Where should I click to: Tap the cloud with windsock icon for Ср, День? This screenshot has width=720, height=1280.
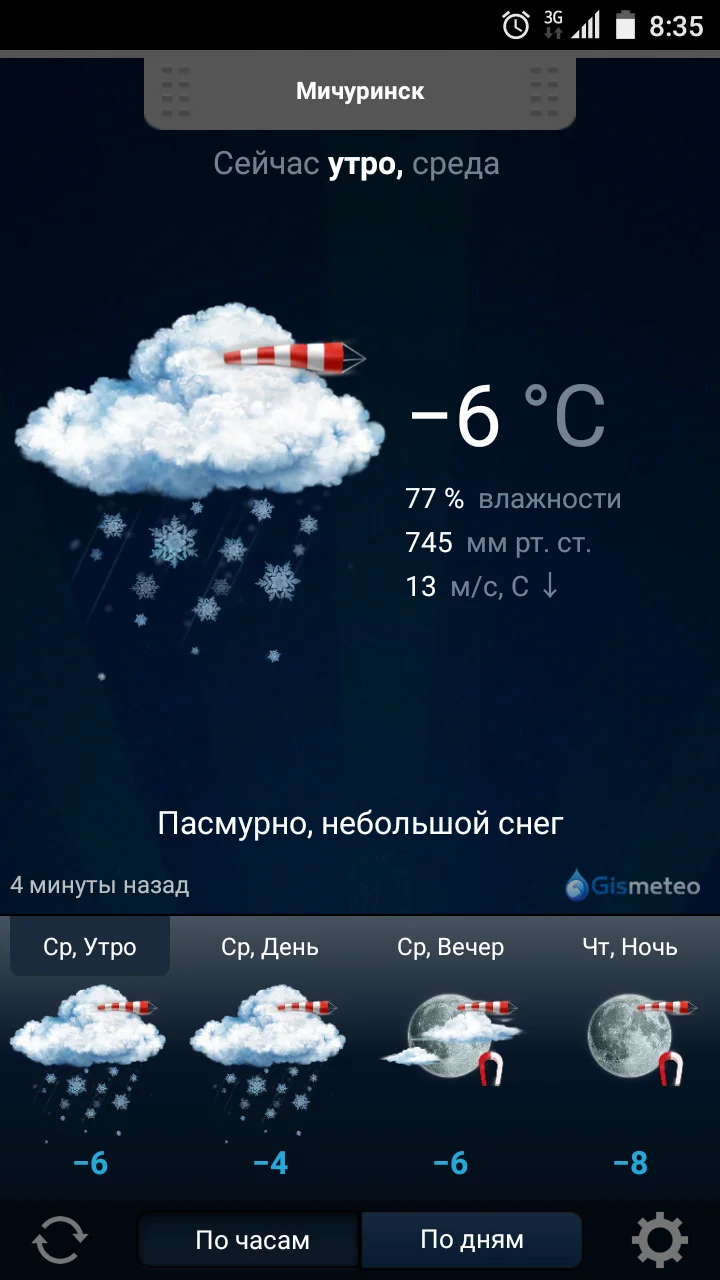[270, 1040]
